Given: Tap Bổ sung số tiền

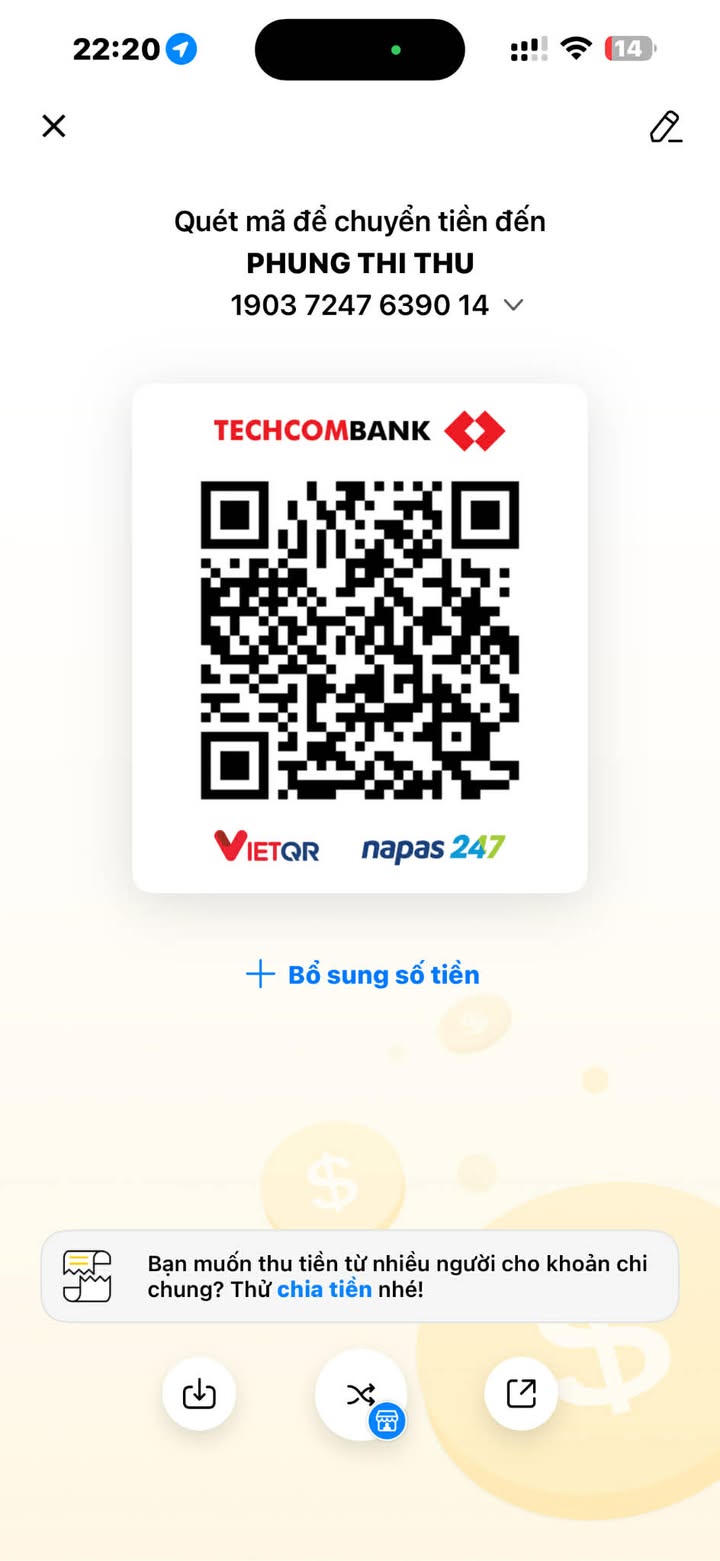Looking at the screenshot, I should pyautogui.click(x=363, y=974).
